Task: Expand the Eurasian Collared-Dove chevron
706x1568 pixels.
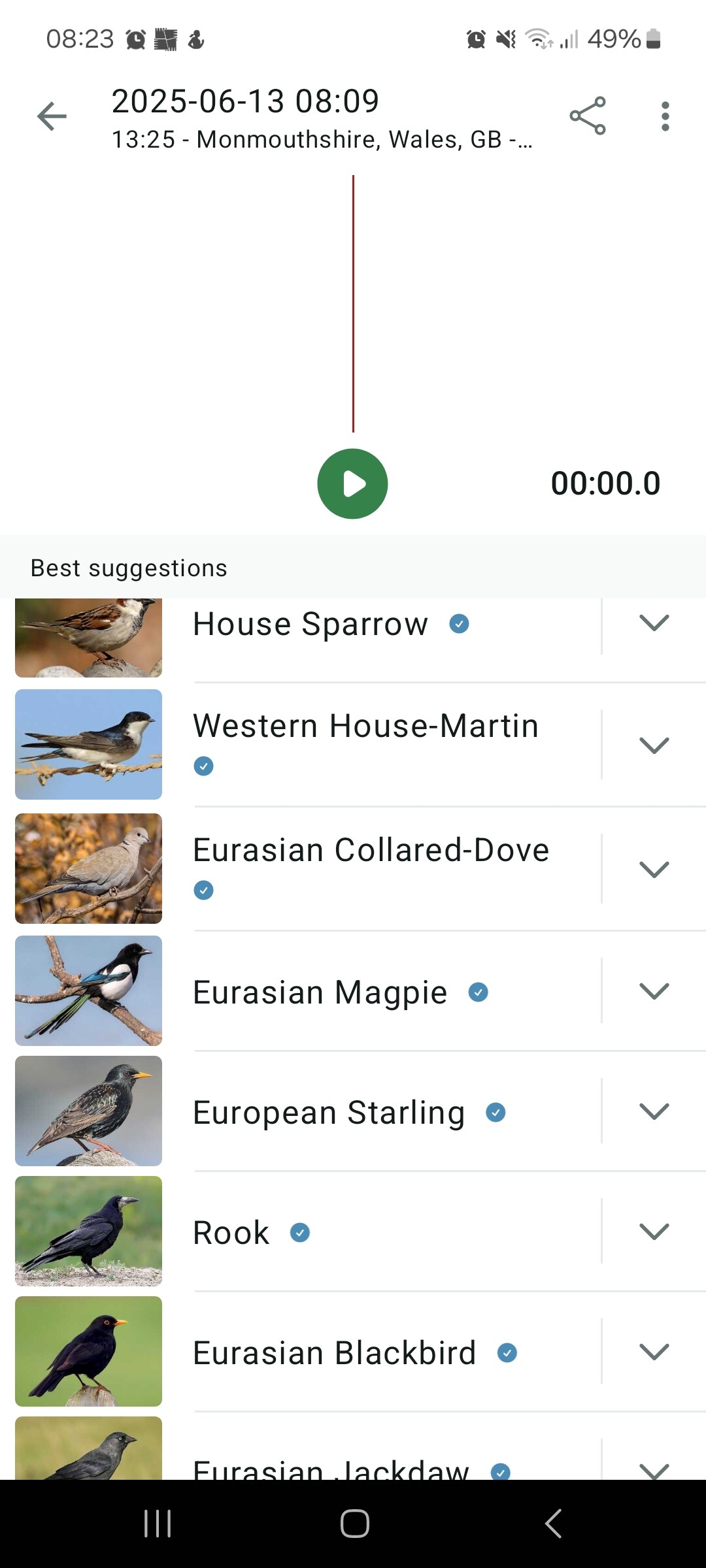Action: point(654,869)
